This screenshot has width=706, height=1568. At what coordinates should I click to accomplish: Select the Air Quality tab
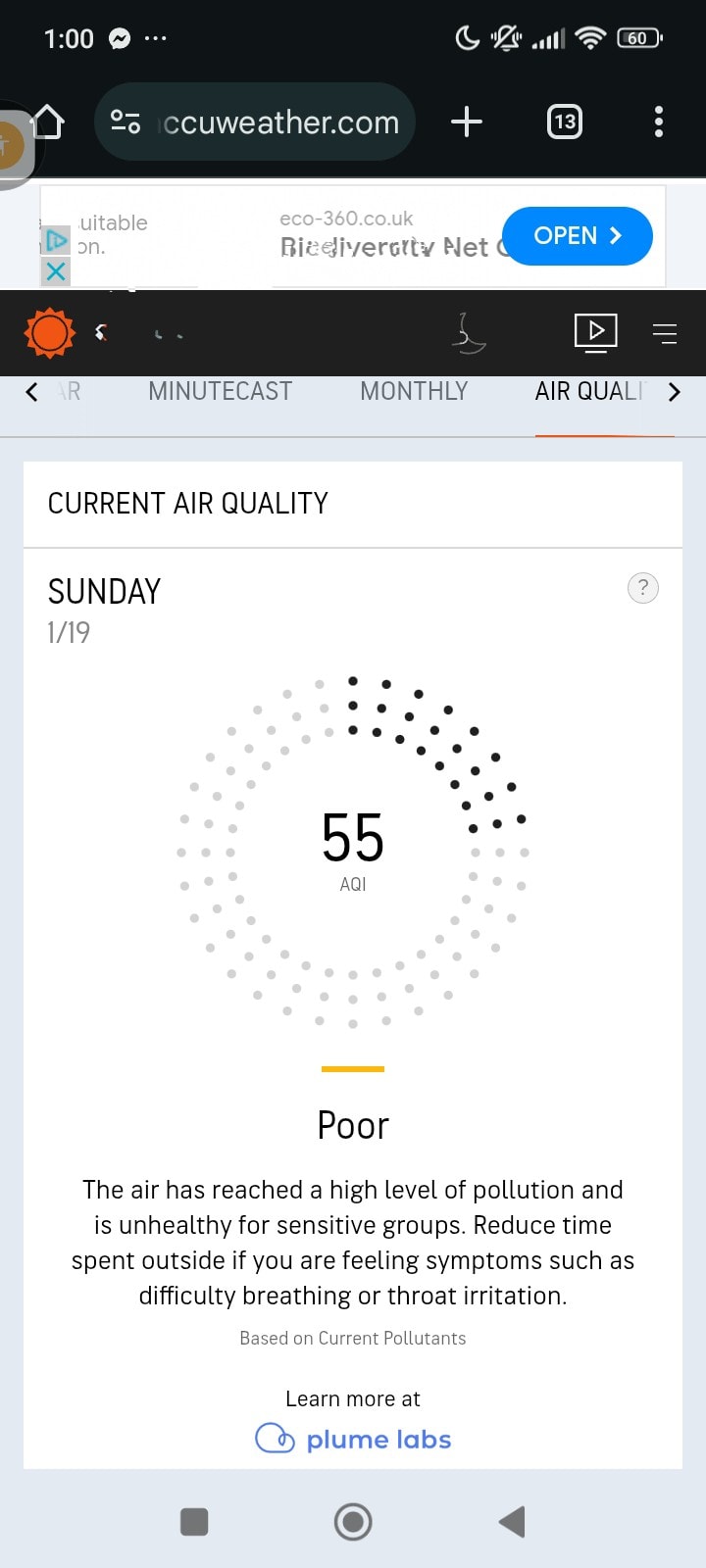[x=590, y=392]
